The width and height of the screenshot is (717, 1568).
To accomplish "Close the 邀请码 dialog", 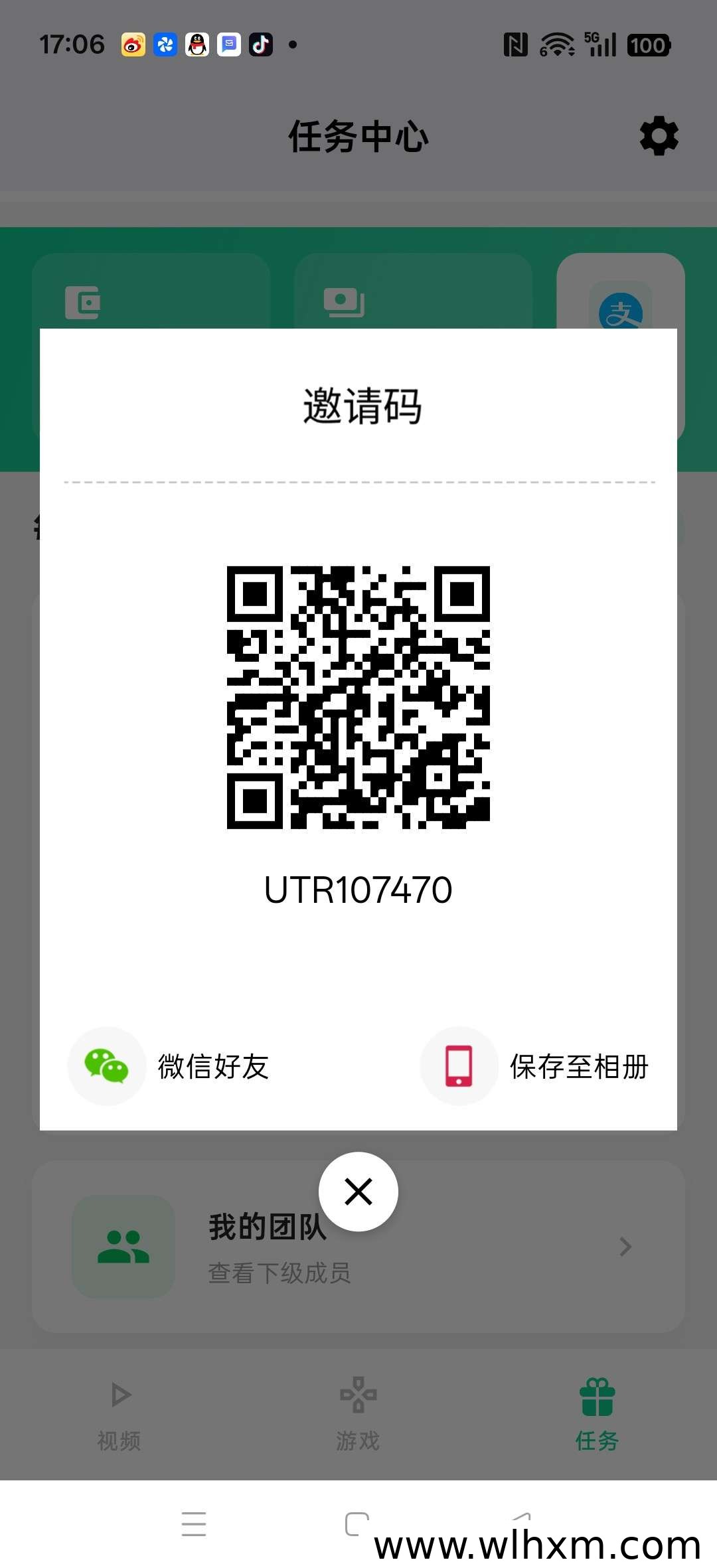I will tap(358, 1192).
